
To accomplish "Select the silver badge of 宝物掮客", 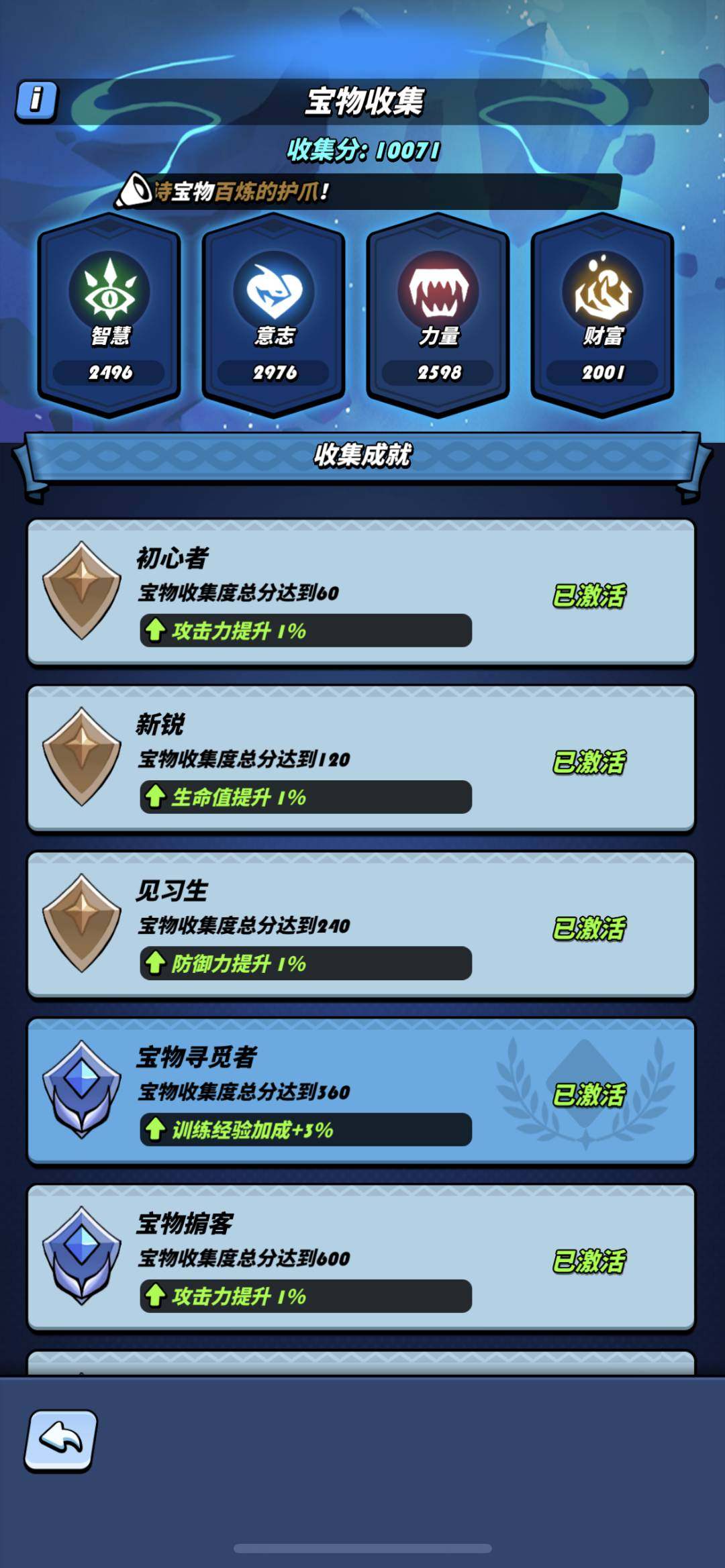I will (x=81, y=1255).
